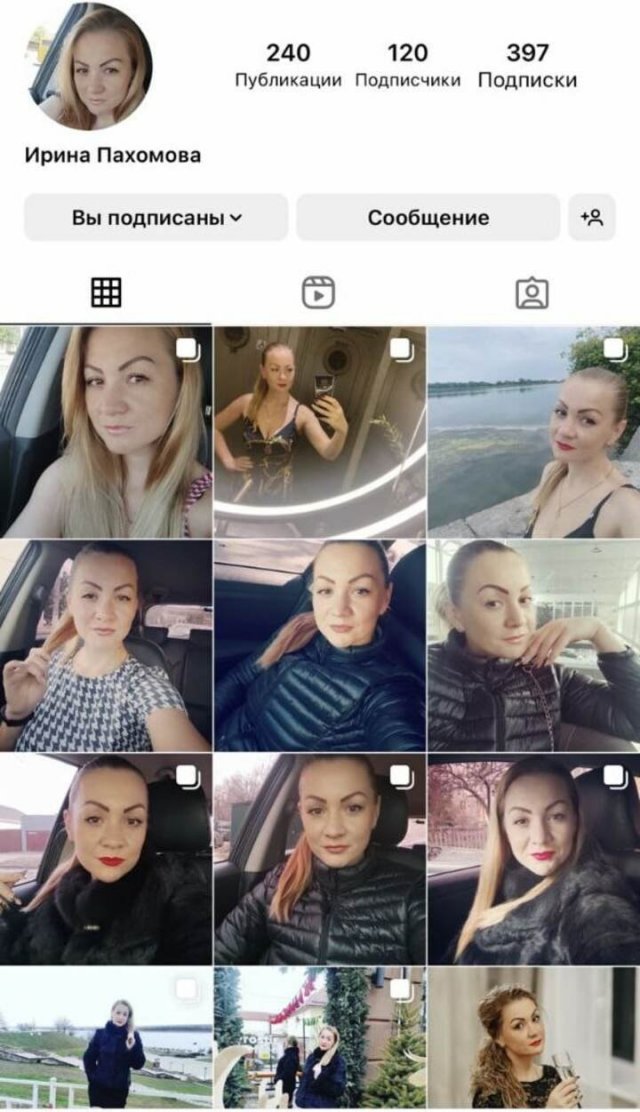The height and width of the screenshot is (1112, 640).
Task: Switch to the tagged photos tab
Action: tap(531, 293)
